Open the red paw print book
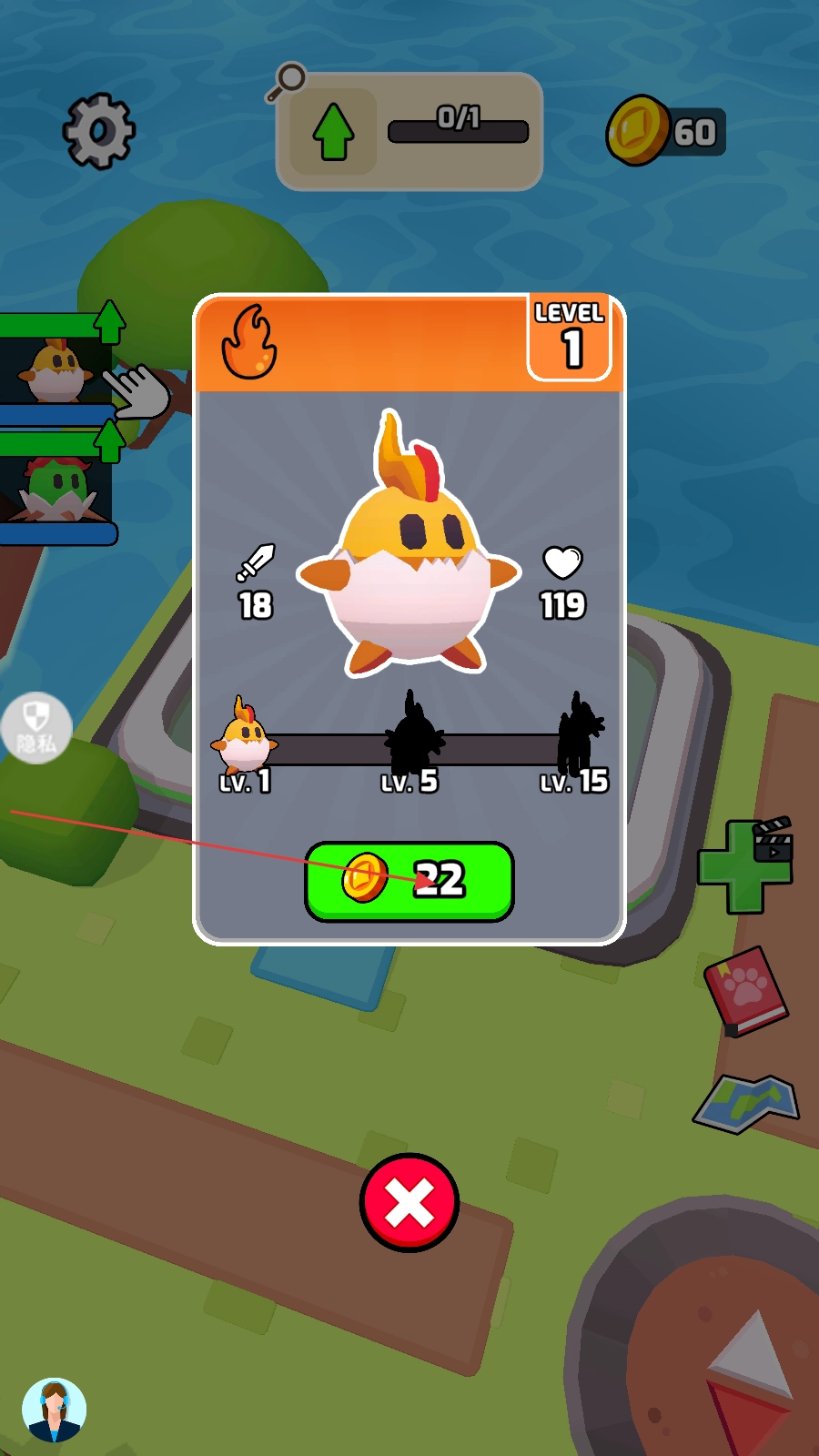 (x=746, y=991)
